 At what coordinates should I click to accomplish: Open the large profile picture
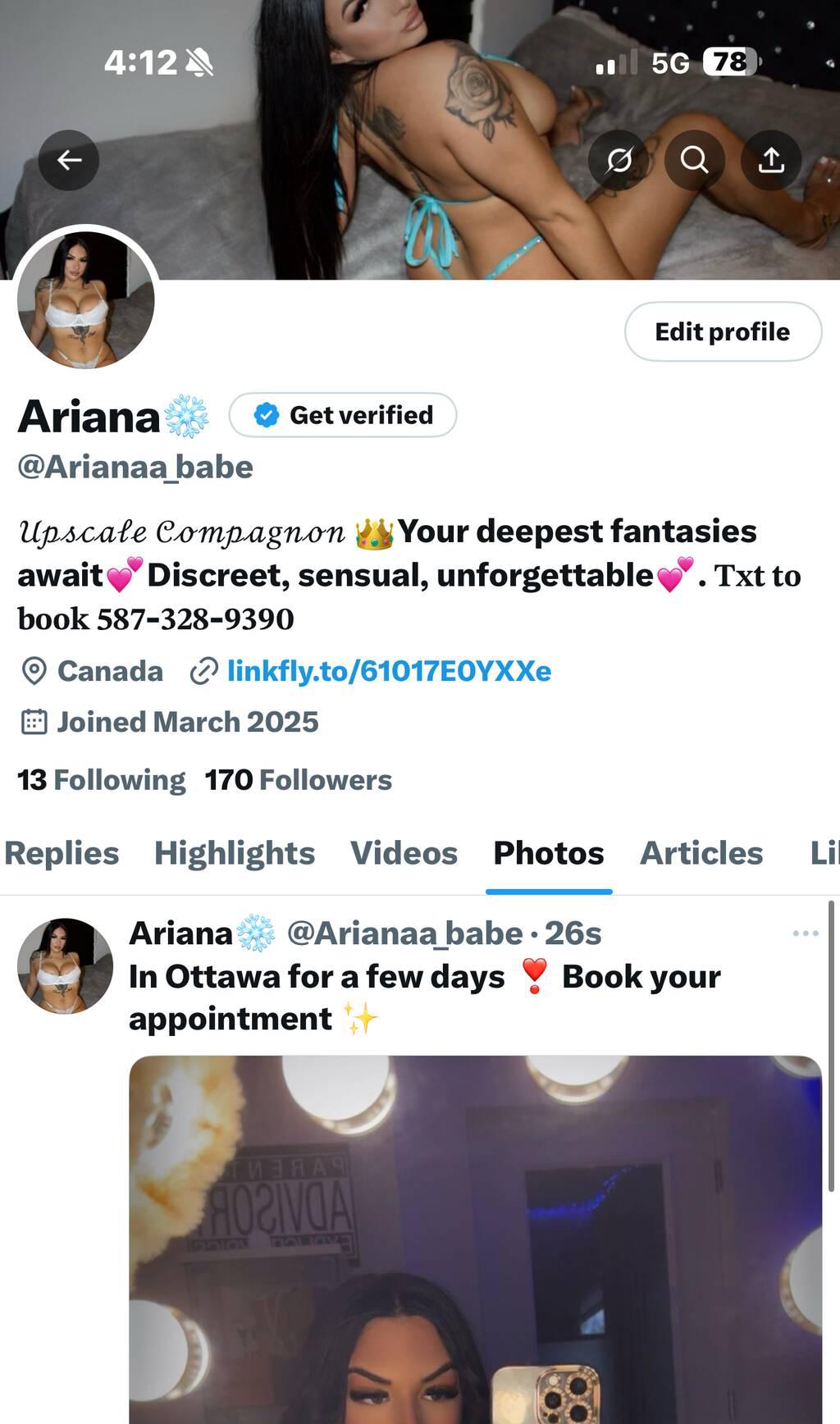tap(86, 299)
